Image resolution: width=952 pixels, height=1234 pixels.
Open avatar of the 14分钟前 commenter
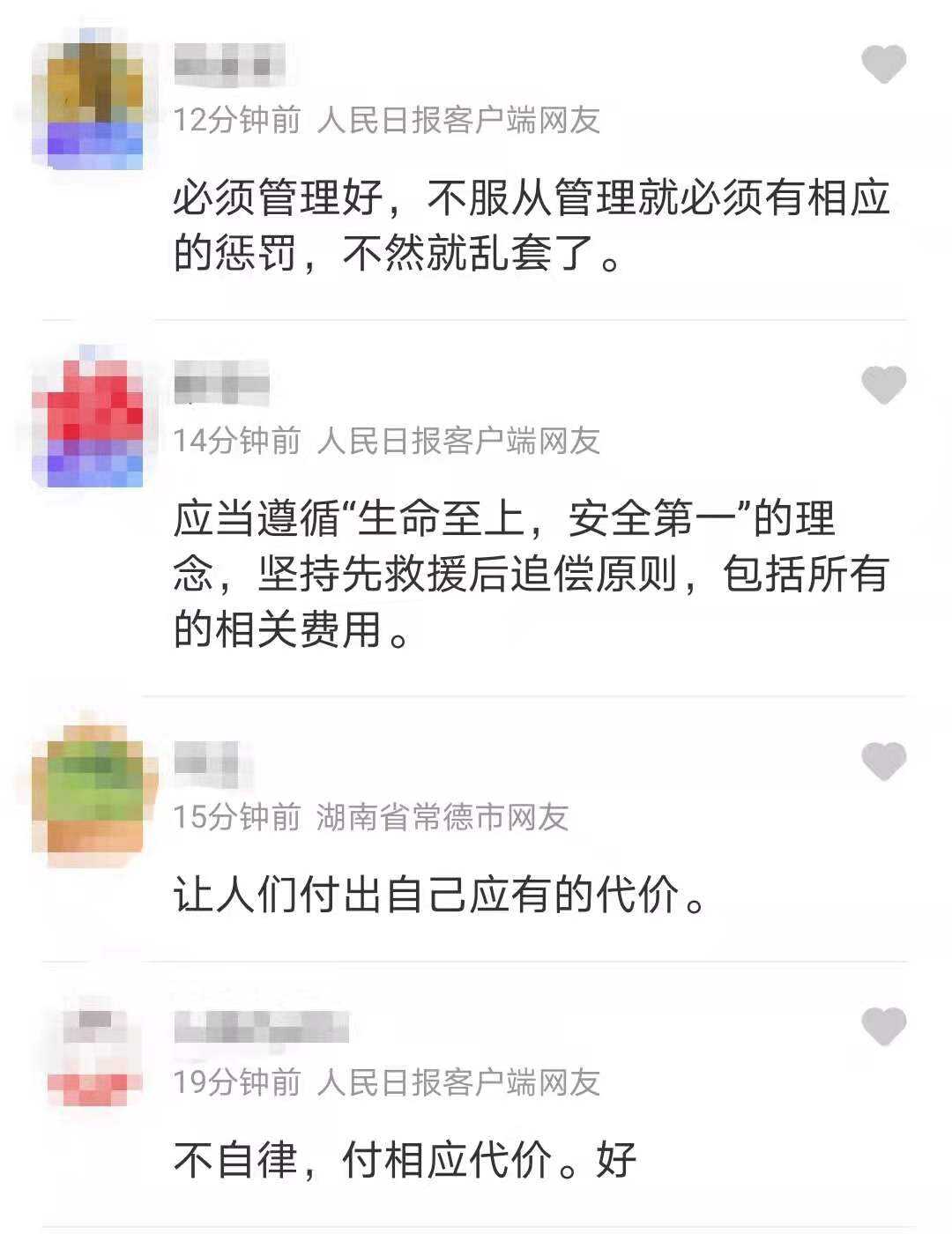click(88, 420)
